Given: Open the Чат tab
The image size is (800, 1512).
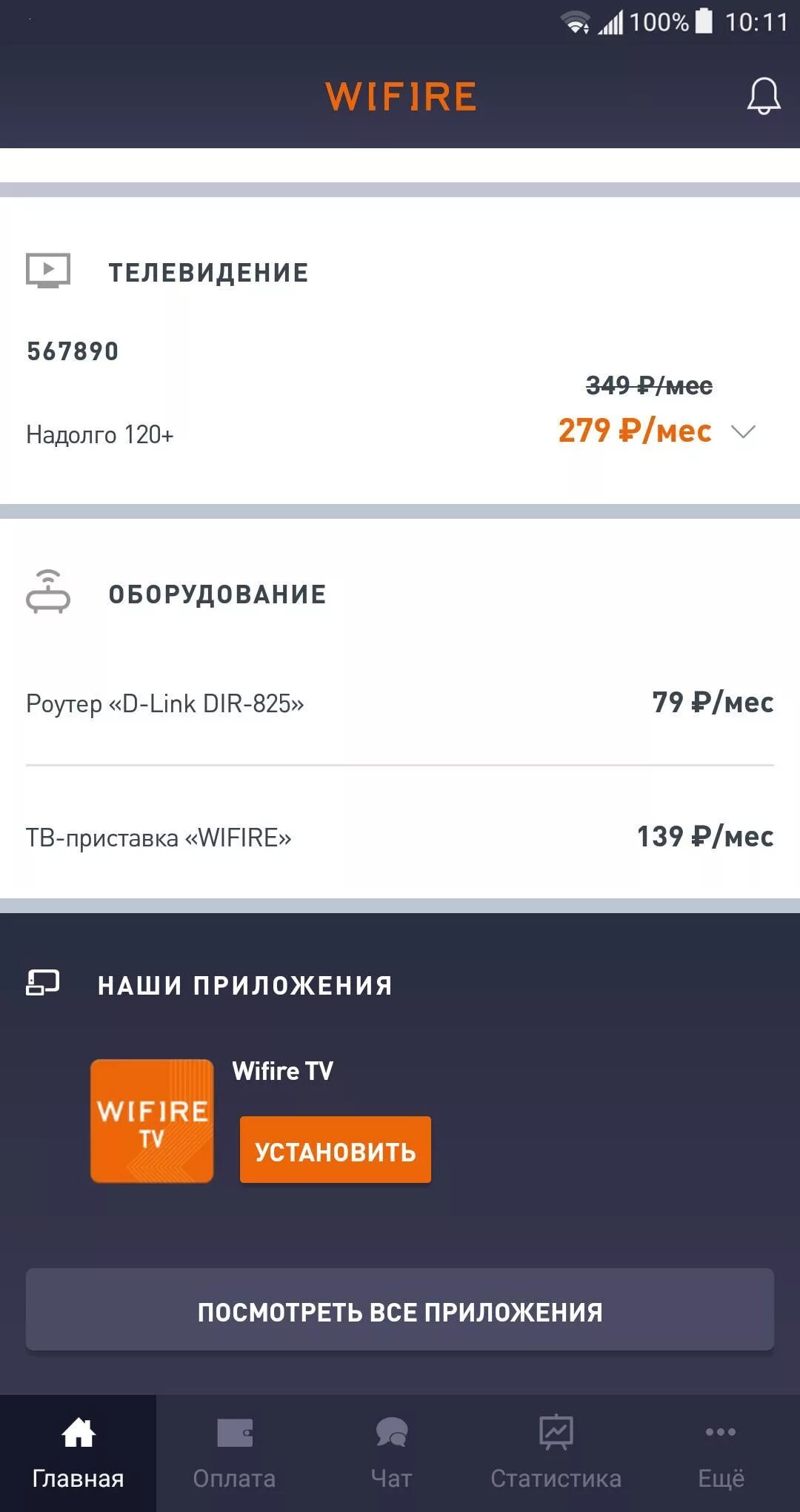Looking at the screenshot, I should (x=391, y=1453).
